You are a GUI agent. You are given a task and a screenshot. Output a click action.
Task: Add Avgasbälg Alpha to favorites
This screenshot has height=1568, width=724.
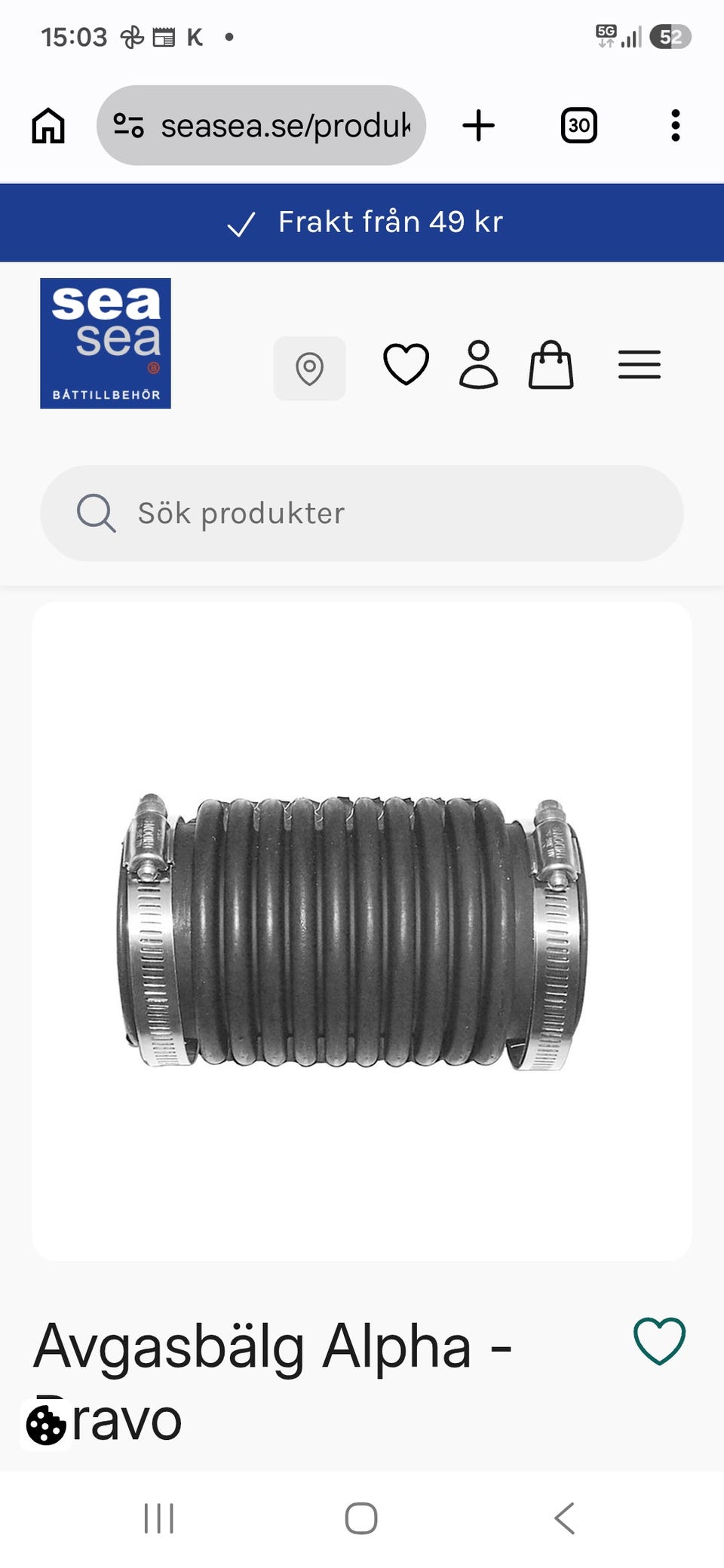pos(659,1341)
